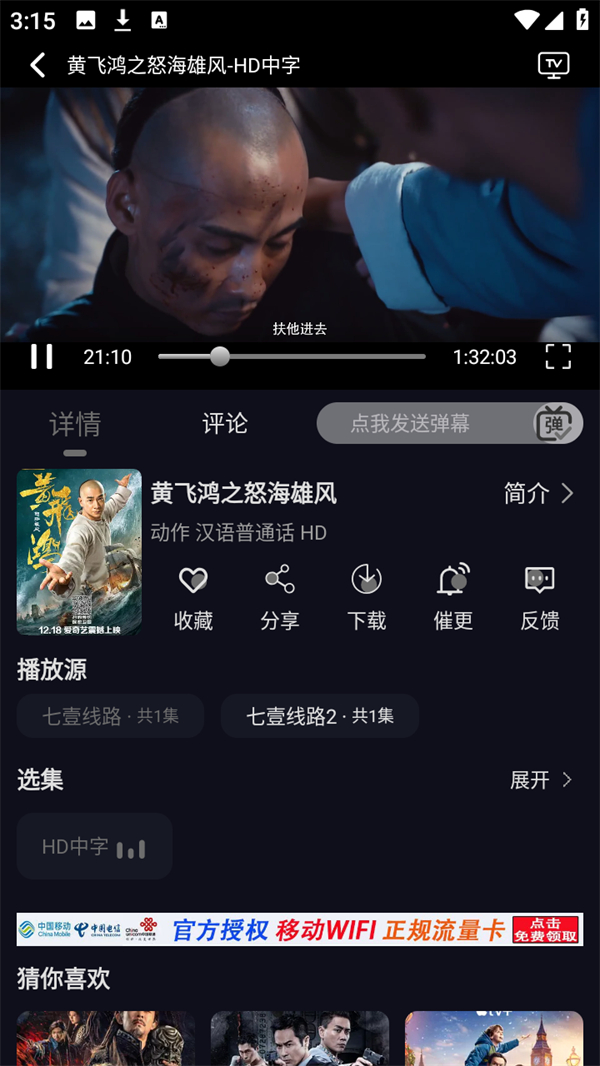The height and width of the screenshot is (1066, 600).
Task: Open the 详情 tab
Action: 75,425
